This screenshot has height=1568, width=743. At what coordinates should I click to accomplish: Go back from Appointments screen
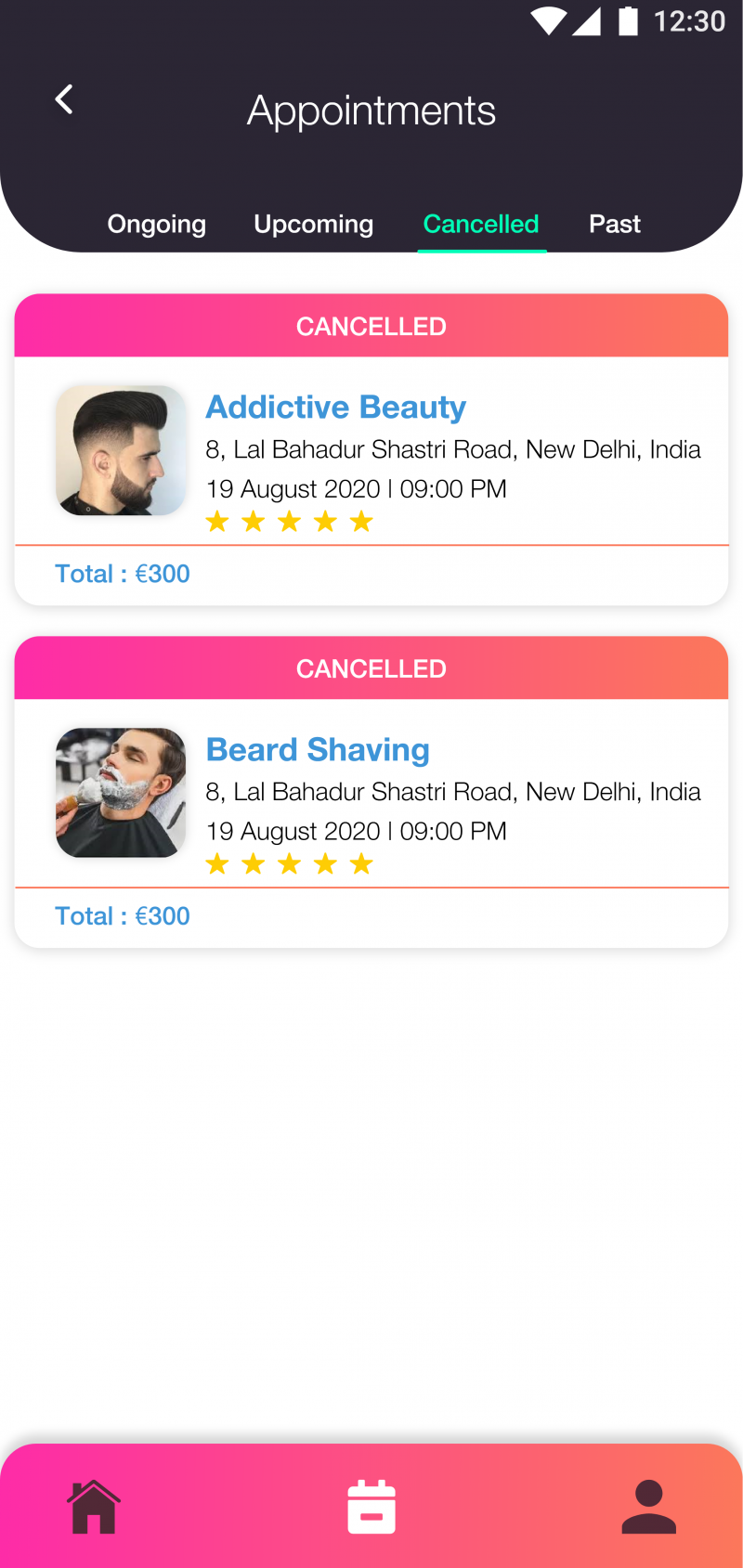(x=63, y=99)
